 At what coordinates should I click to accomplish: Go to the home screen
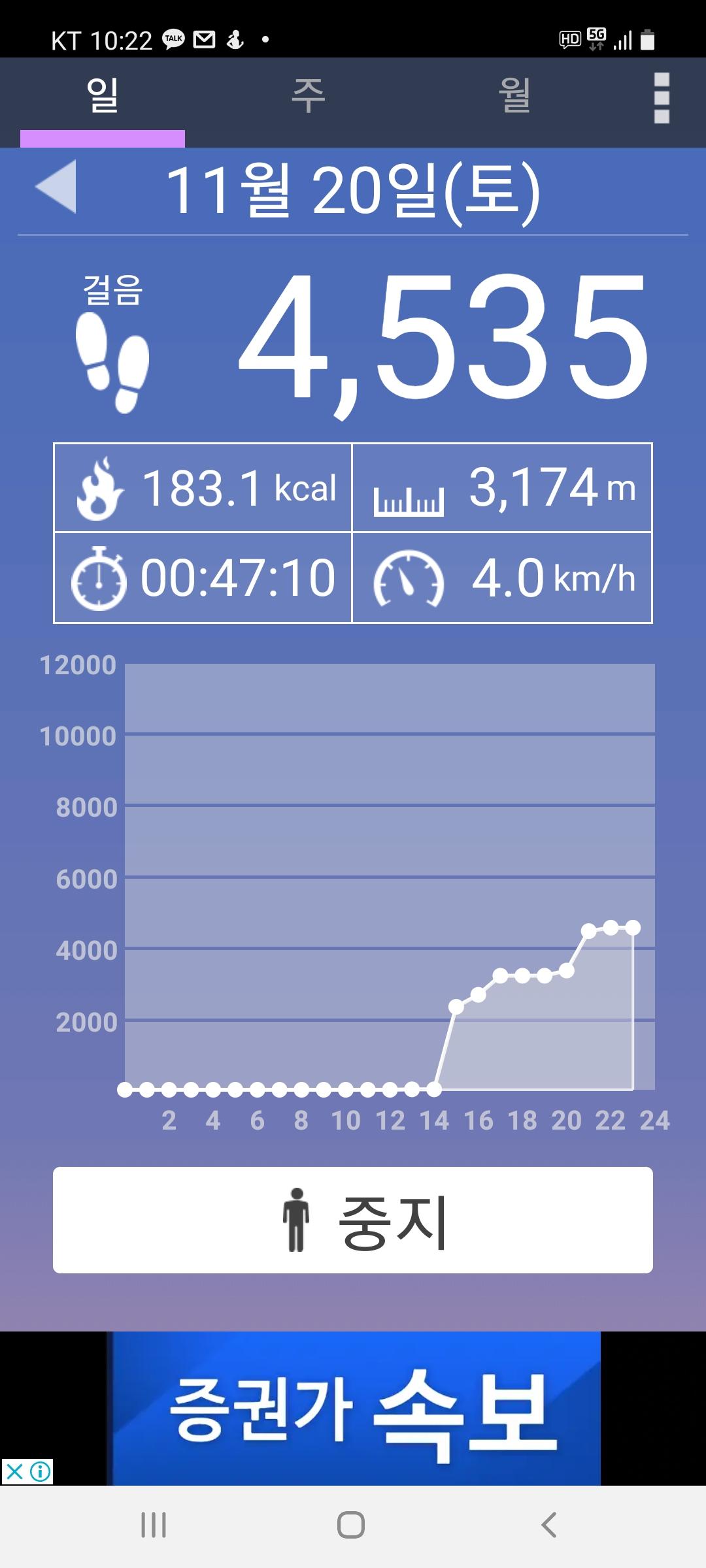[351, 1526]
